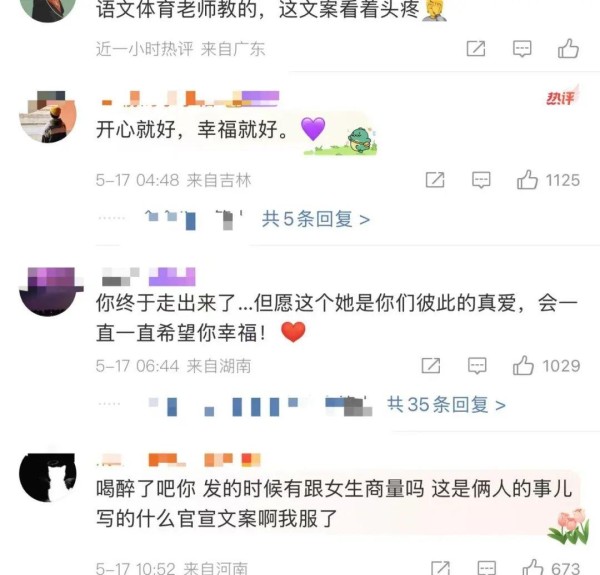Expand 共5条回复 replies
Image resolution: width=600 pixels, height=575 pixels.
click(x=316, y=219)
